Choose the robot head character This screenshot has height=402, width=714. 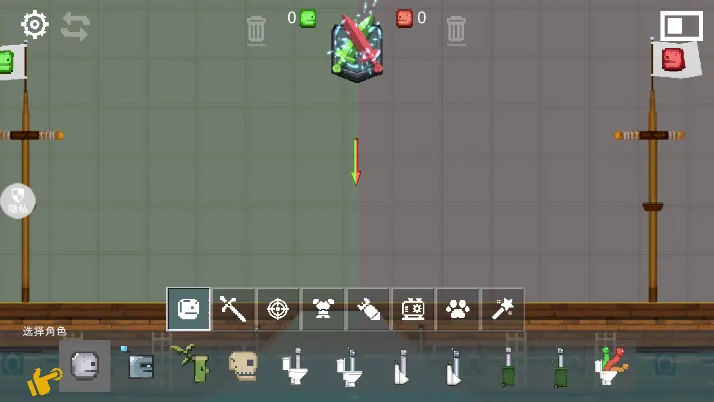point(139,366)
